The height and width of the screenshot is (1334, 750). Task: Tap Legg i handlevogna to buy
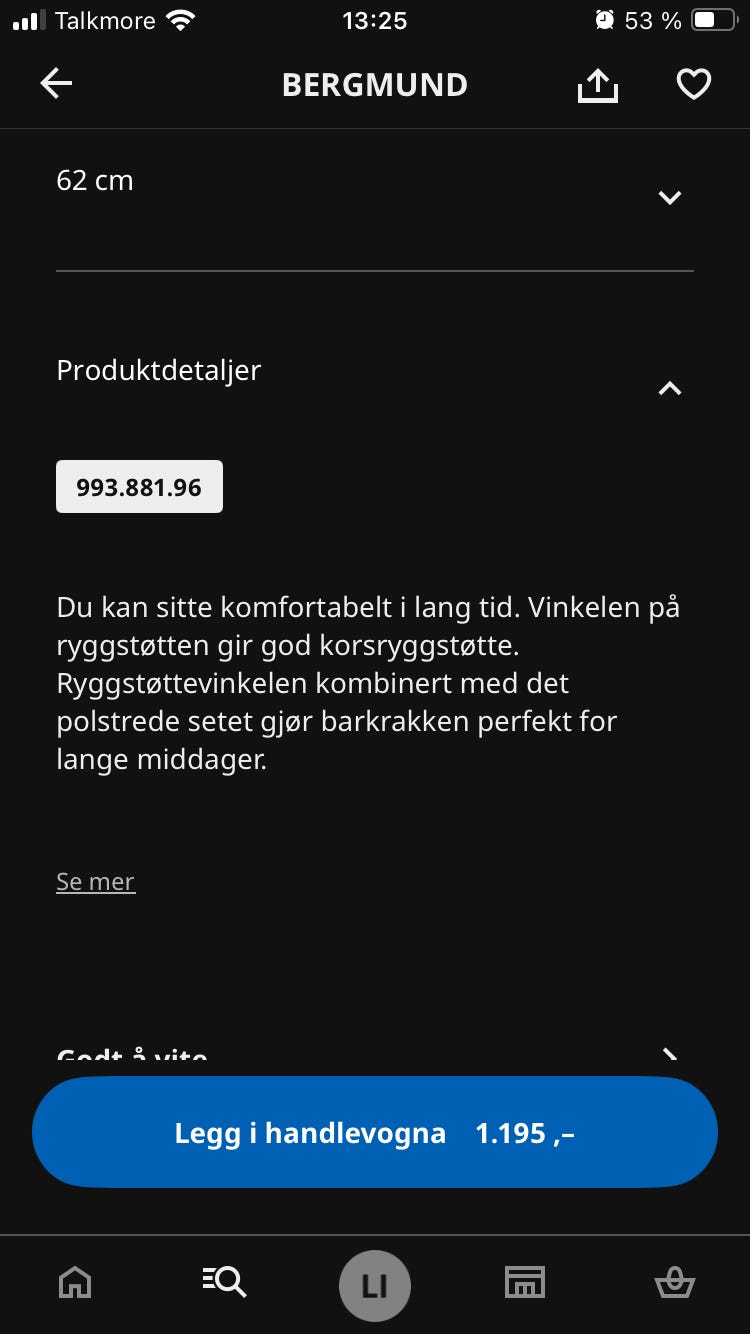(375, 1132)
